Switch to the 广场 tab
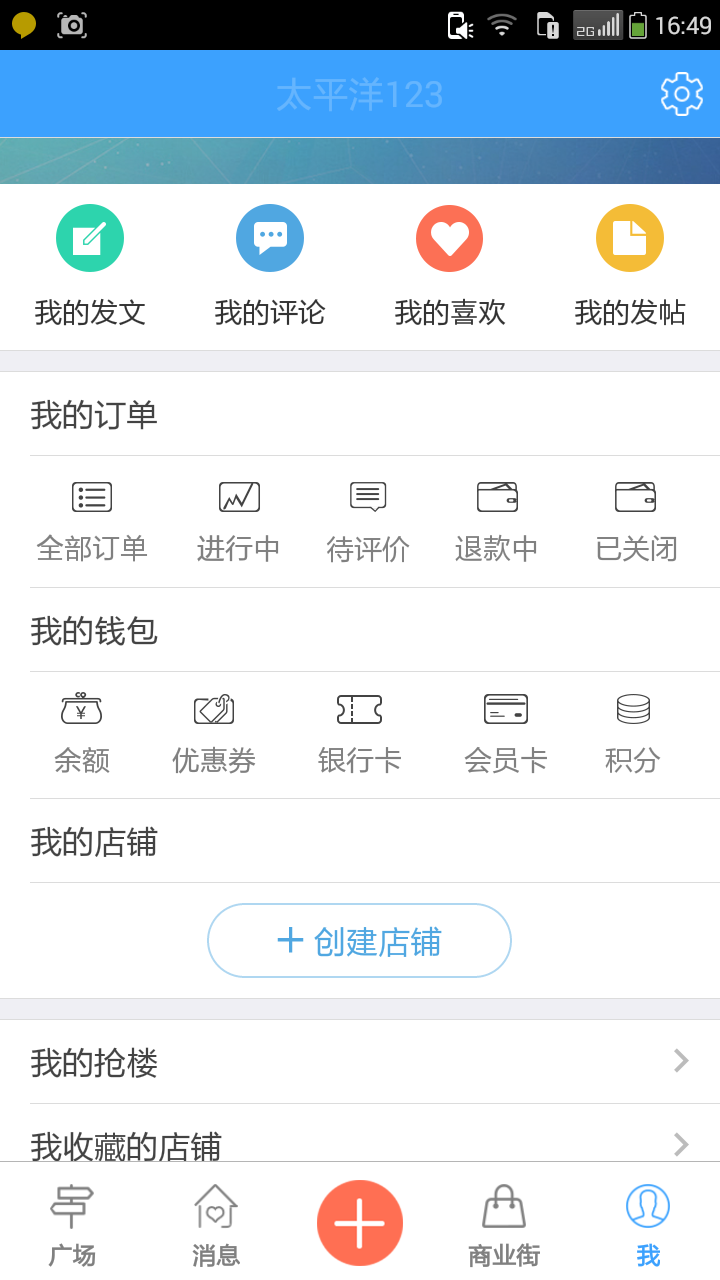The height and width of the screenshot is (1280, 720). (x=72, y=1225)
